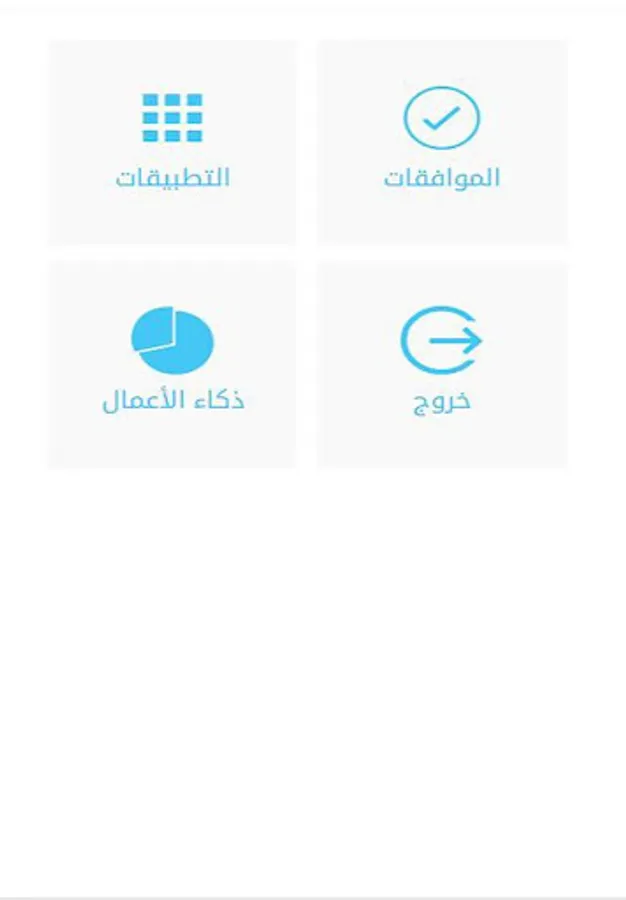Viewport: 626px width, 900px height.
Task: Open the التطبيقات (Applications) tile
Action: (172, 142)
